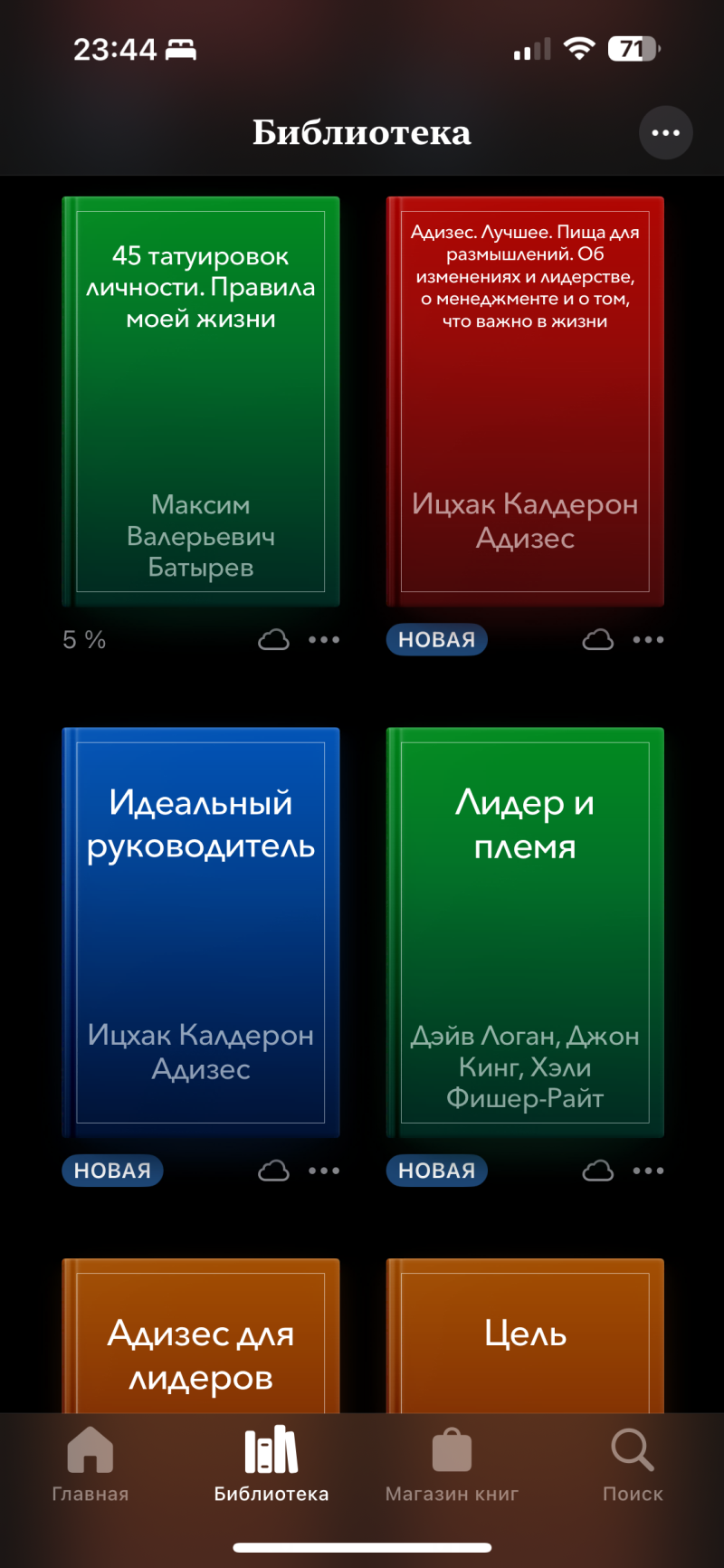Image resolution: width=724 pixels, height=1568 pixels.
Task: Download 45 татуировок личности via cloud icon
Action: coord(273,640)
